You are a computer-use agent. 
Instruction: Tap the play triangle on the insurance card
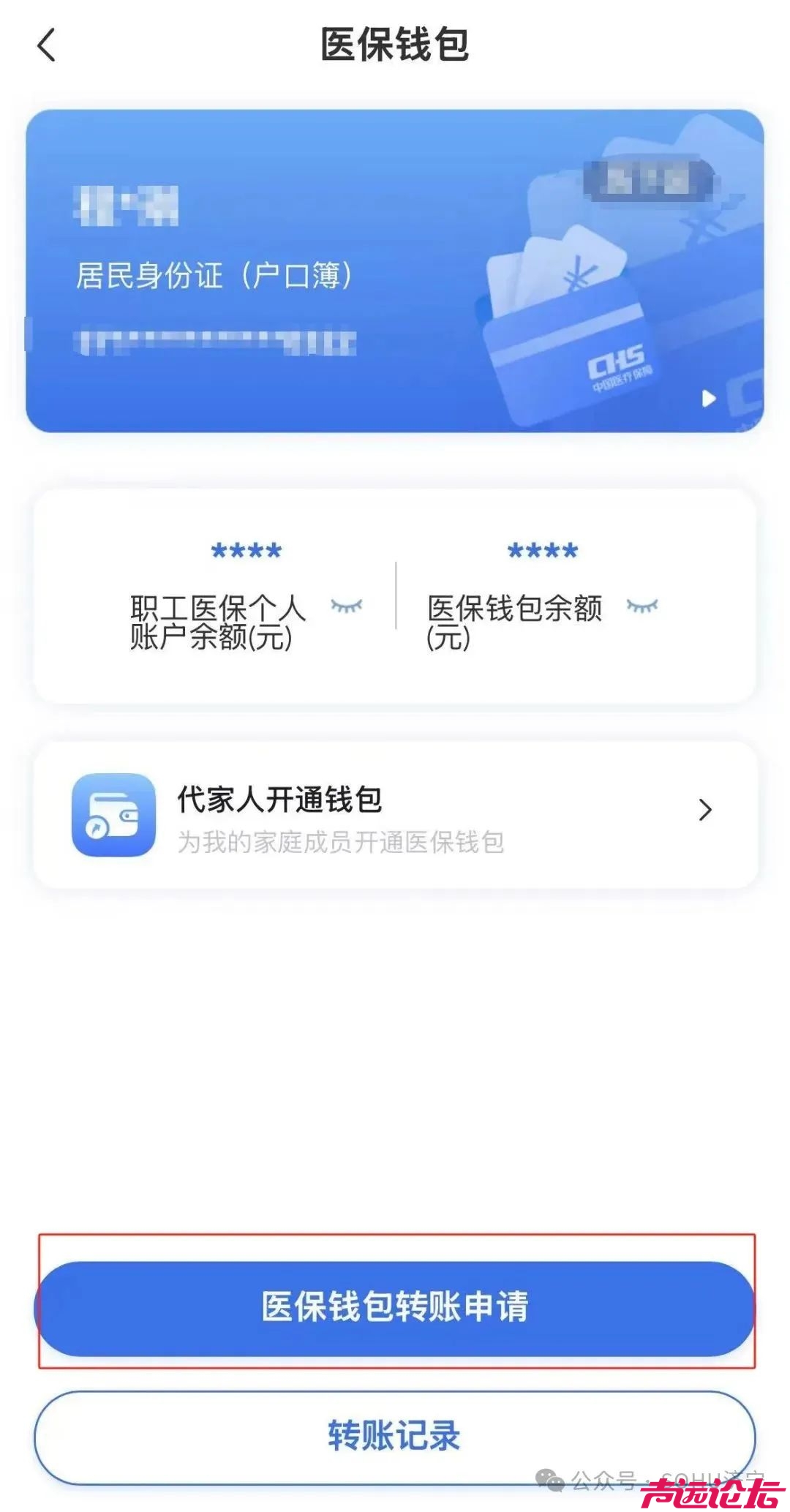coord(707,397)
